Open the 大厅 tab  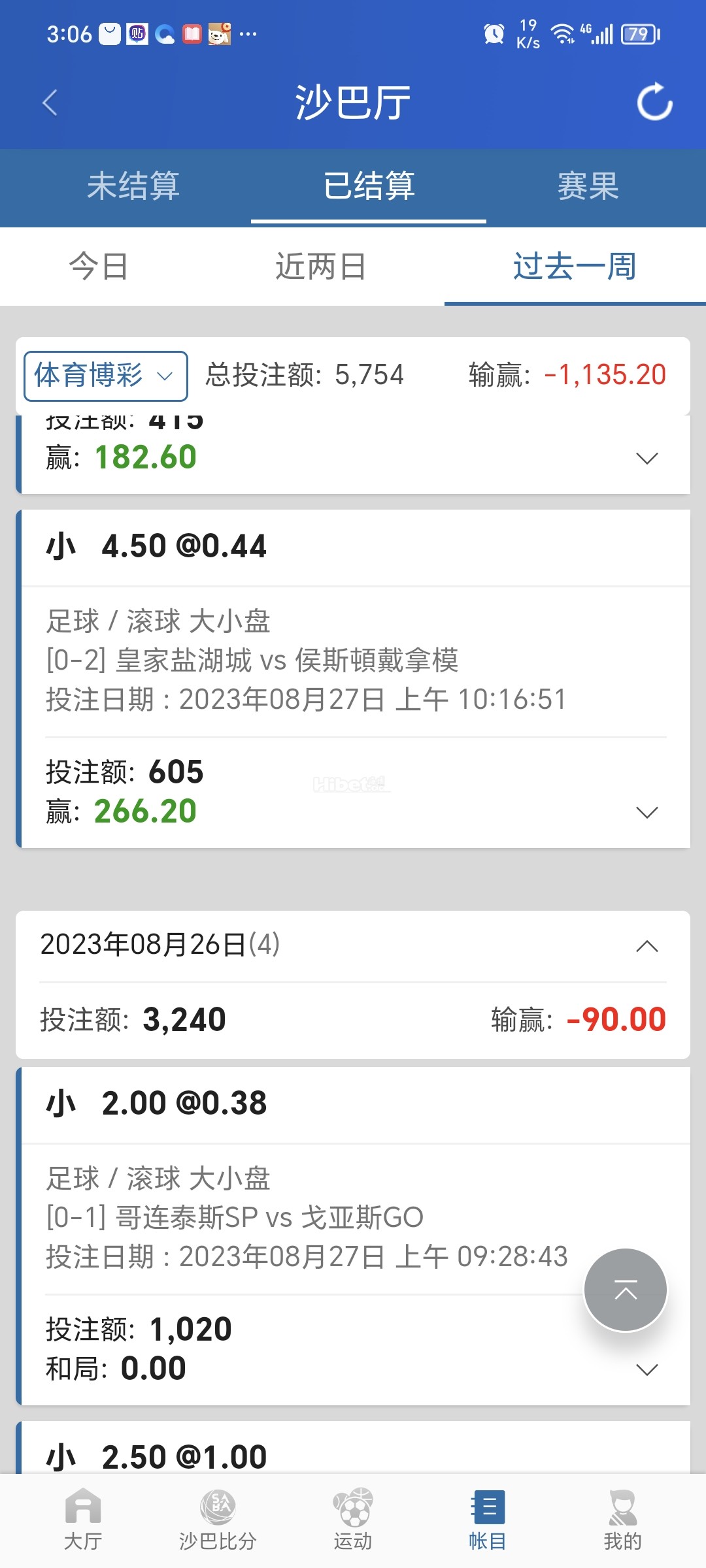tap(83, 1520)
